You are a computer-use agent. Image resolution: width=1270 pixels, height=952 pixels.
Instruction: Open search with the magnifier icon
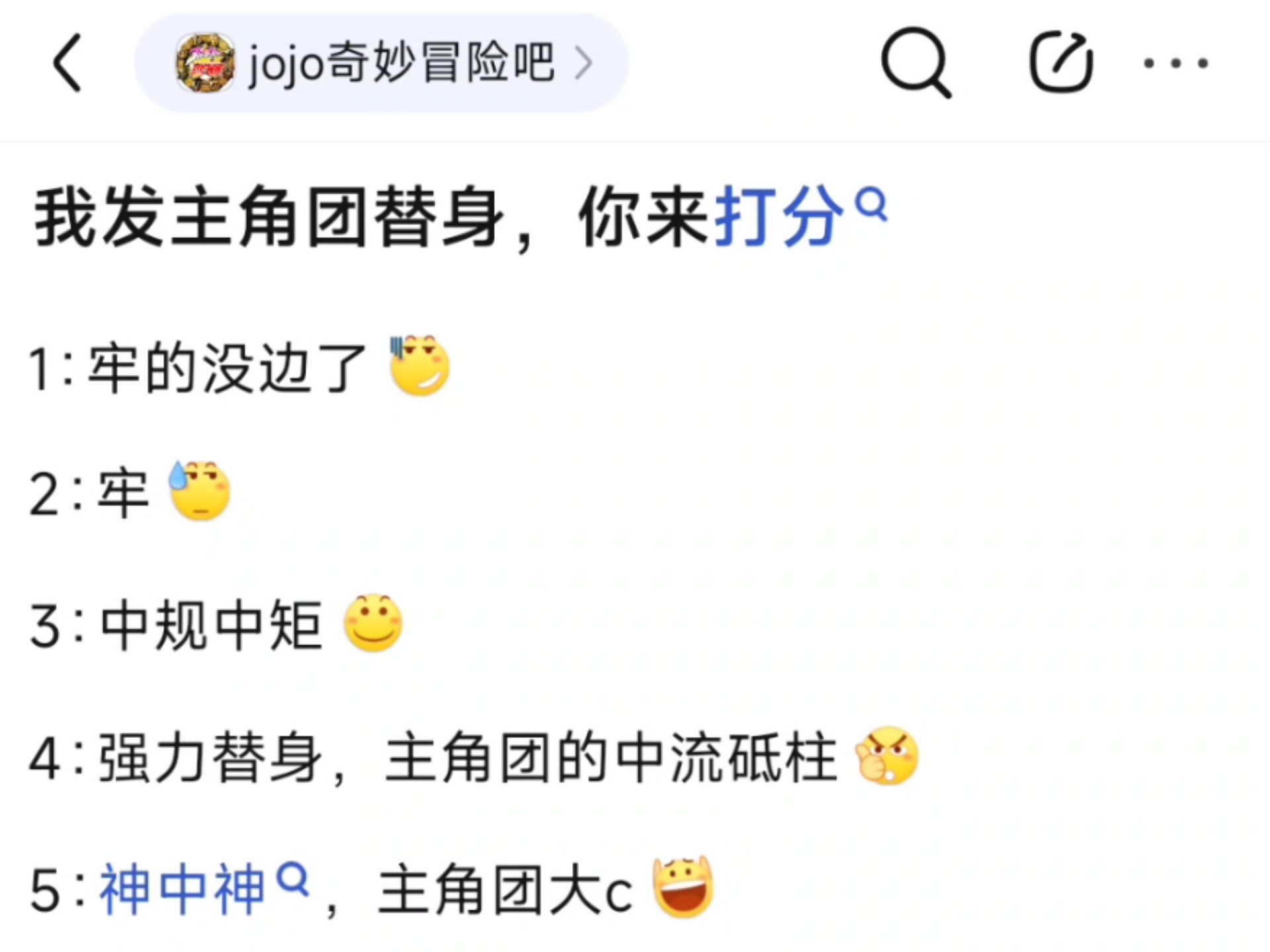pyautogui.click(x=916, y=63)
